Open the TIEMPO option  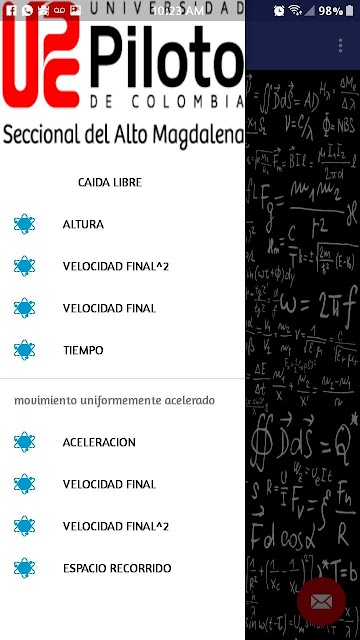click(122, 350)
